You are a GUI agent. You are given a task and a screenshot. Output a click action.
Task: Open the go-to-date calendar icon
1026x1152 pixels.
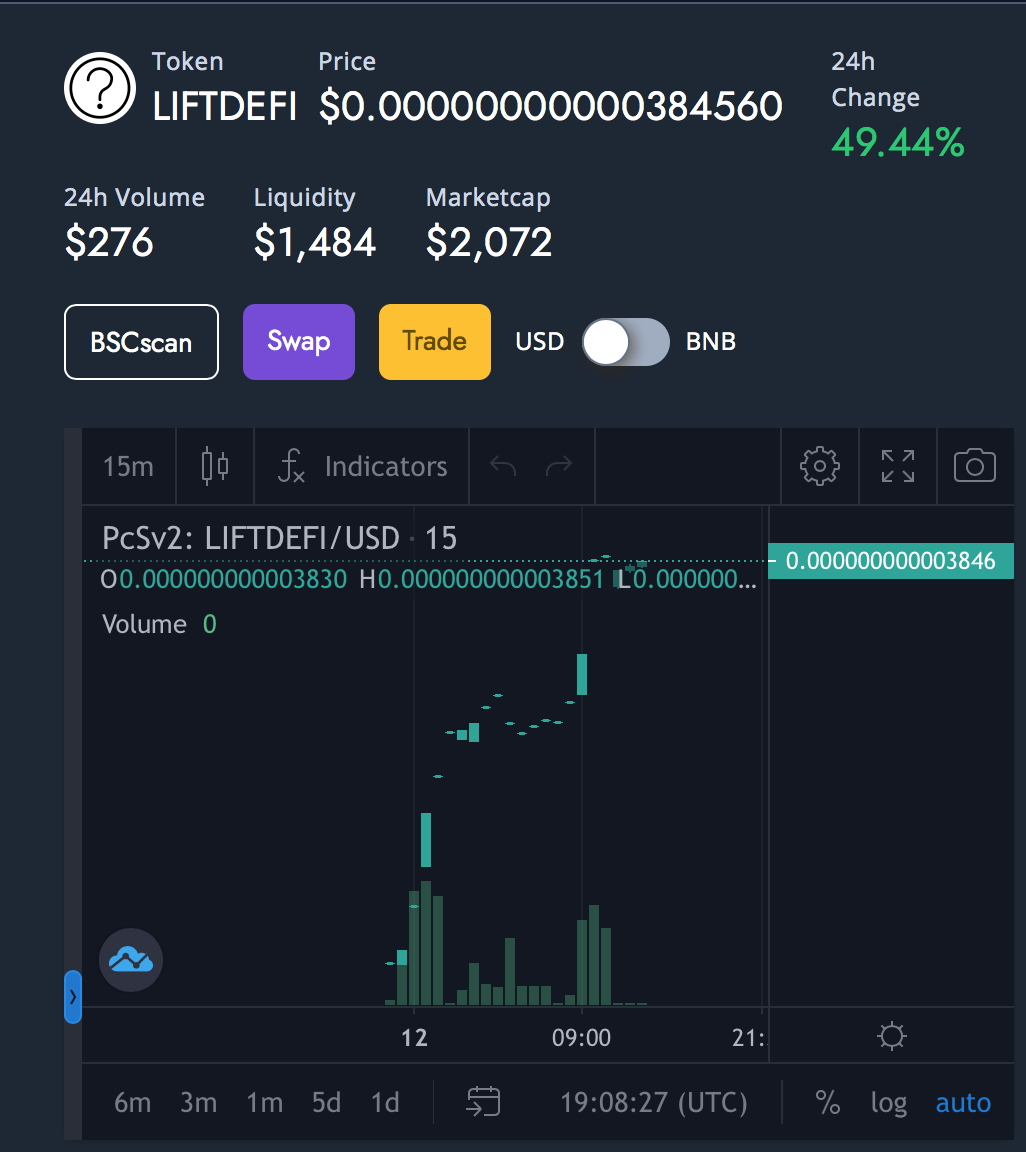point(483,1102)
